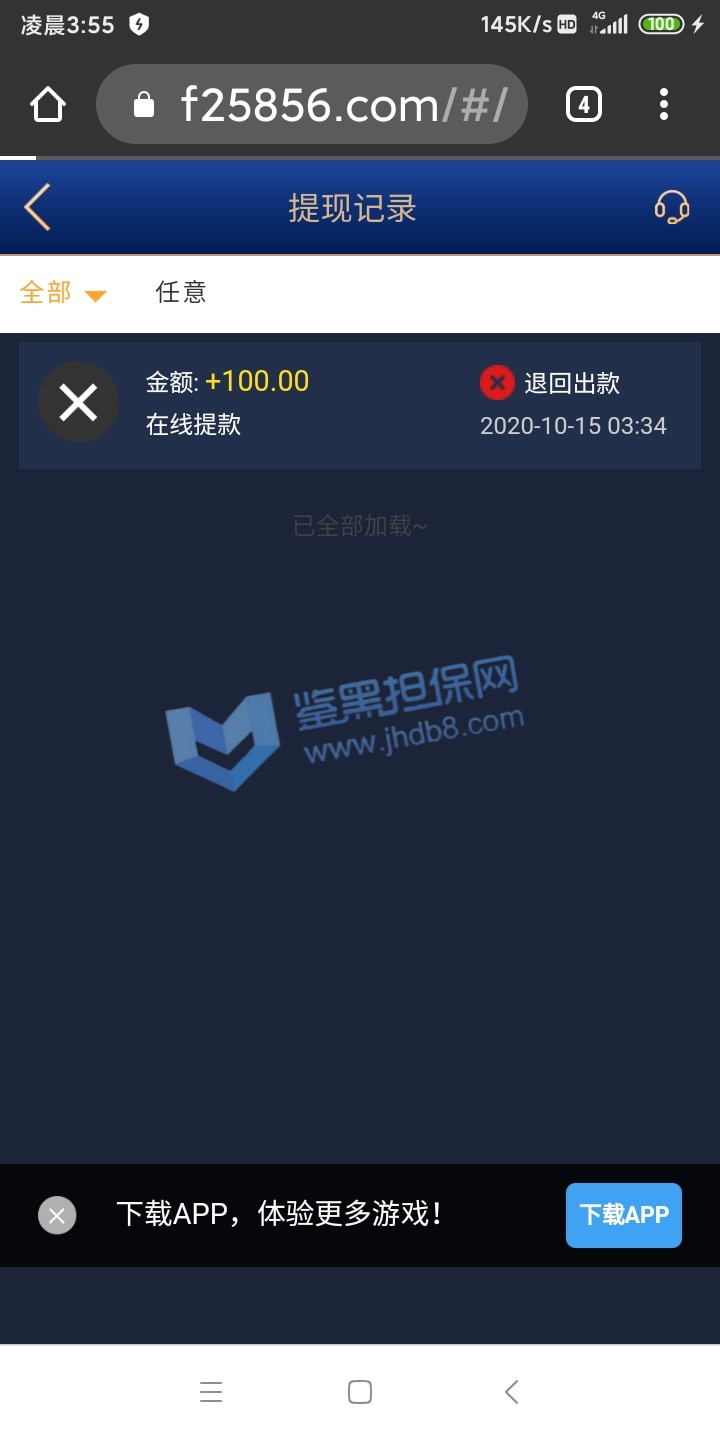Image resolution: width=720 pixels, height=1440 pixels.
Task: Open the +100.00 在线提款 record
Action: pyautogui.click(x=360, y=404)
